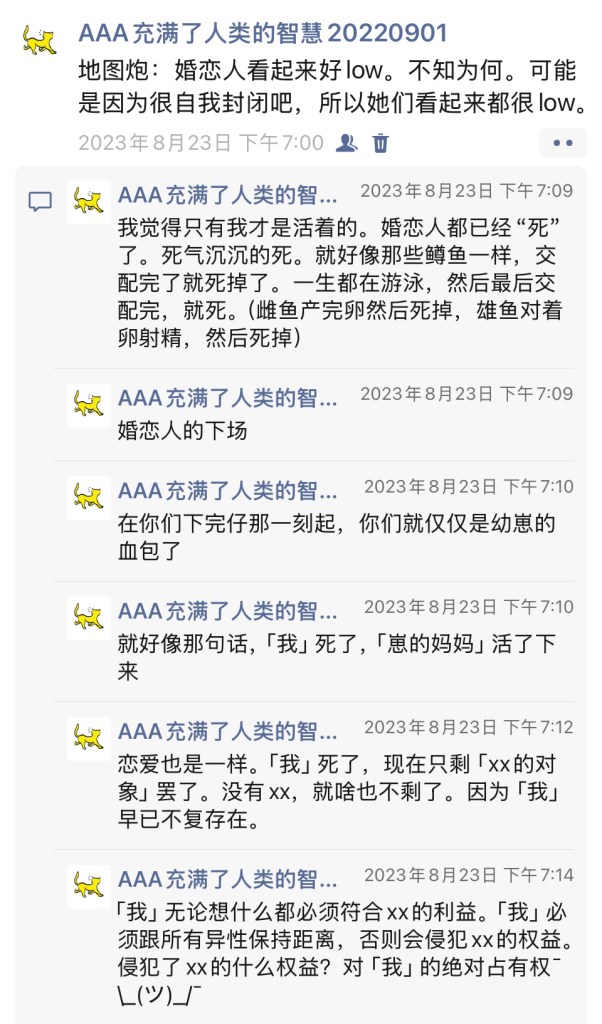Open the two-dot more options button

pos(563,143)
